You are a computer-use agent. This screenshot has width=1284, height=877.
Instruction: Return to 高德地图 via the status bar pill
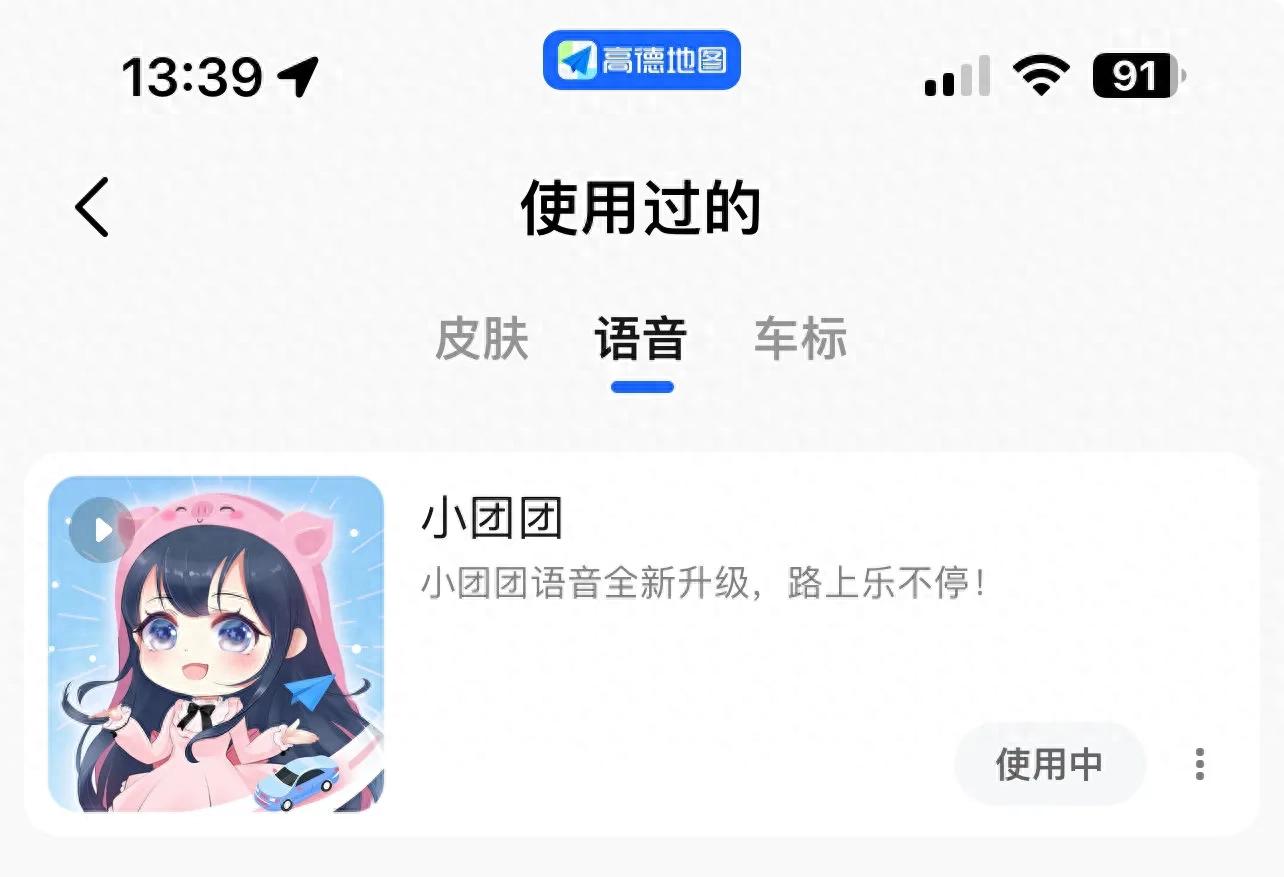pyautogui.click(x=641, y=60)
